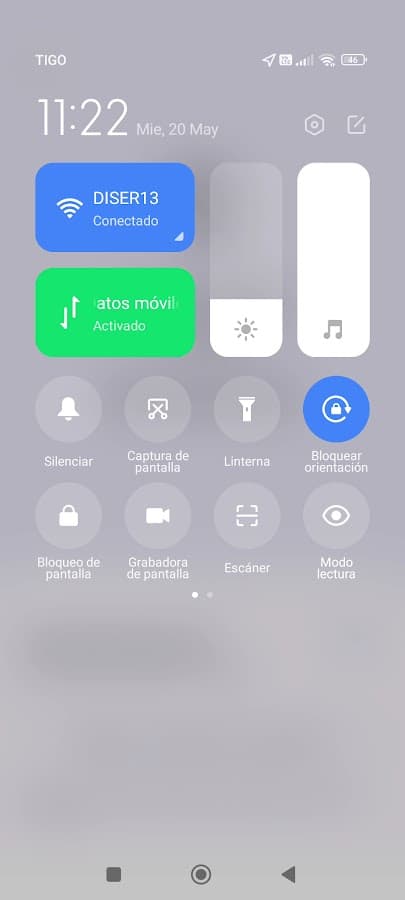This screenshot has height=900, width=405.
Task: Go to the home screen
Action: [201, 875]
